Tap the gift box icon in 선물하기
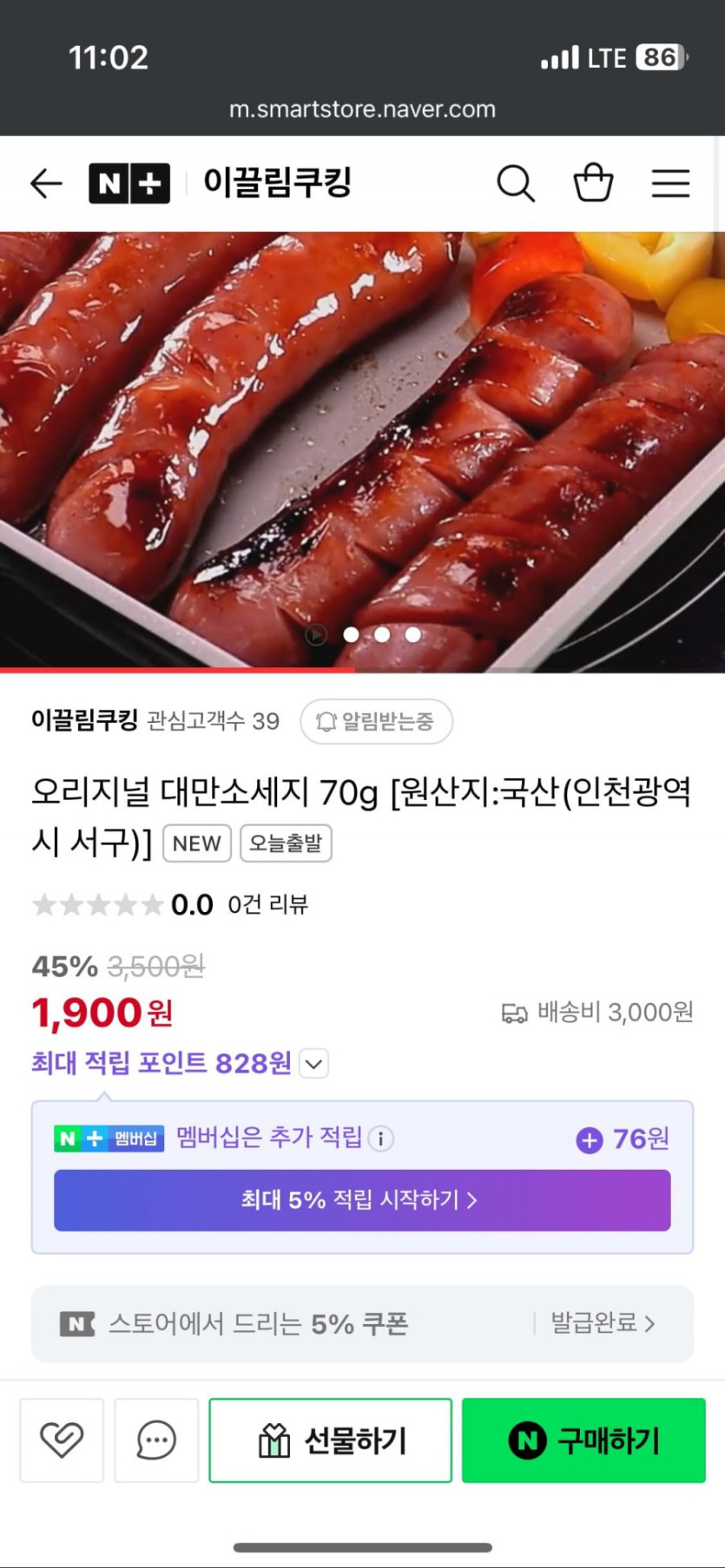This screenshot has height=1568, width=725. pyautogui.click(x=275, y=1440)
